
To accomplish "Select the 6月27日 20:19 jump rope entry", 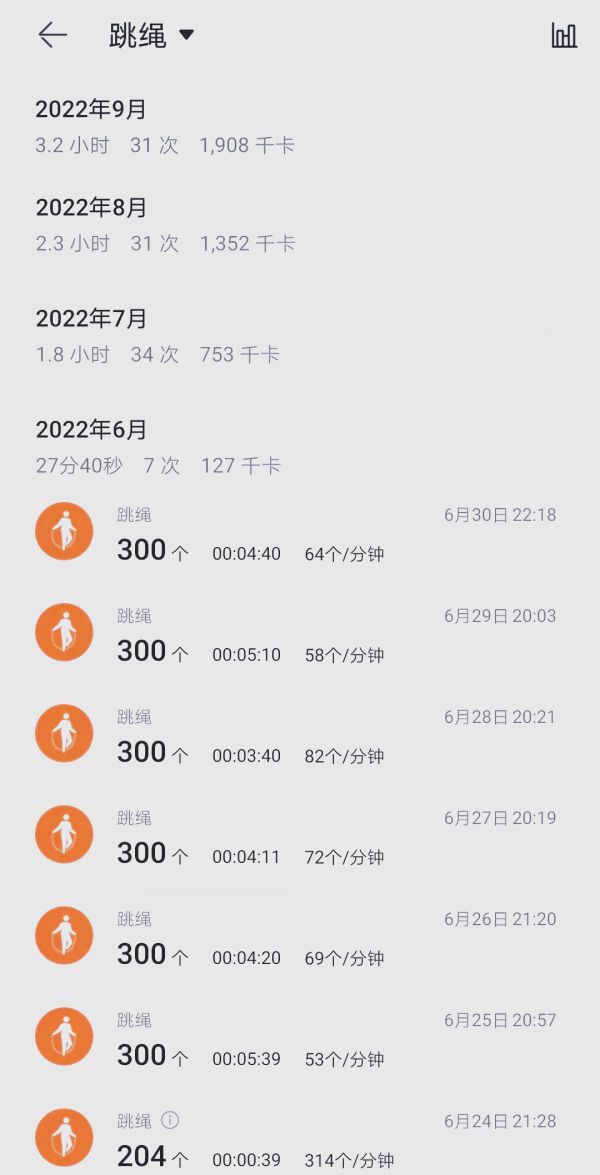I will (x=300, y=837).
